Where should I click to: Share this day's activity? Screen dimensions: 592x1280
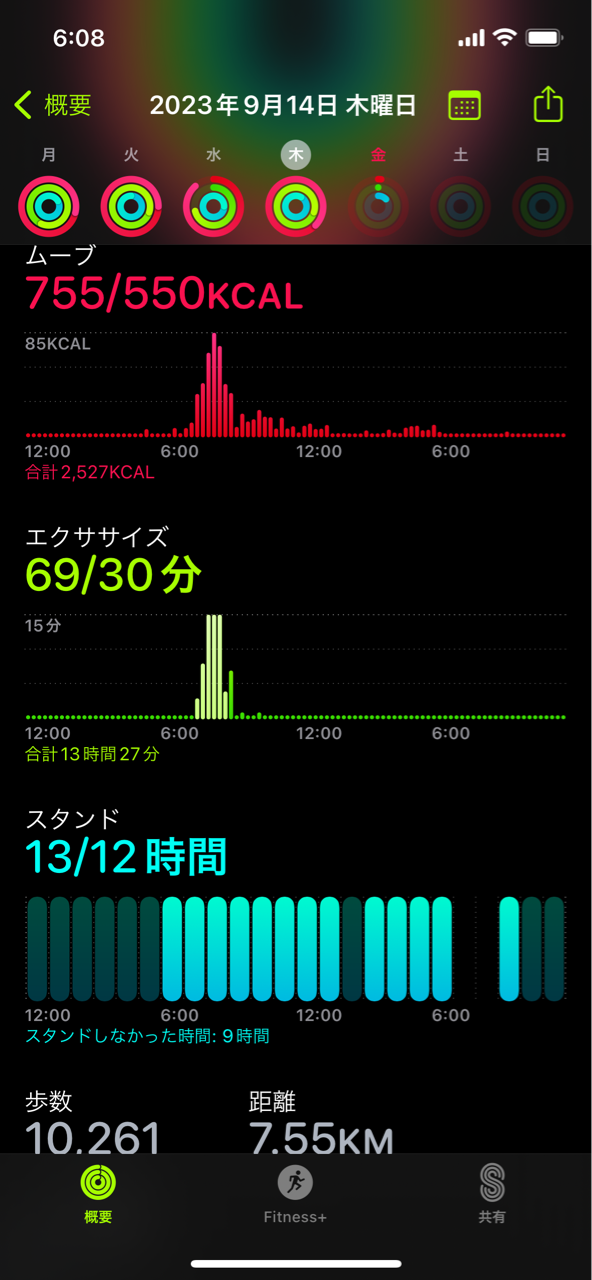(548, 103)
